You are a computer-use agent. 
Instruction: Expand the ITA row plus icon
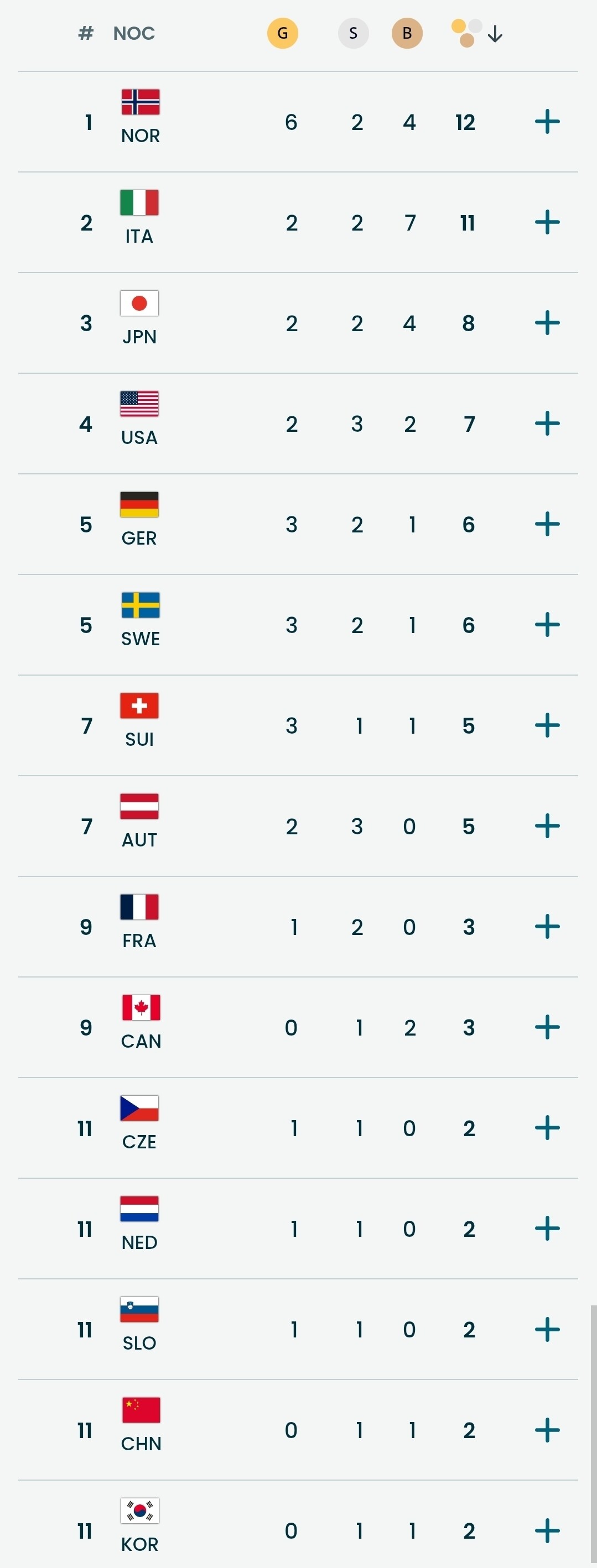(x=547, y=222)
